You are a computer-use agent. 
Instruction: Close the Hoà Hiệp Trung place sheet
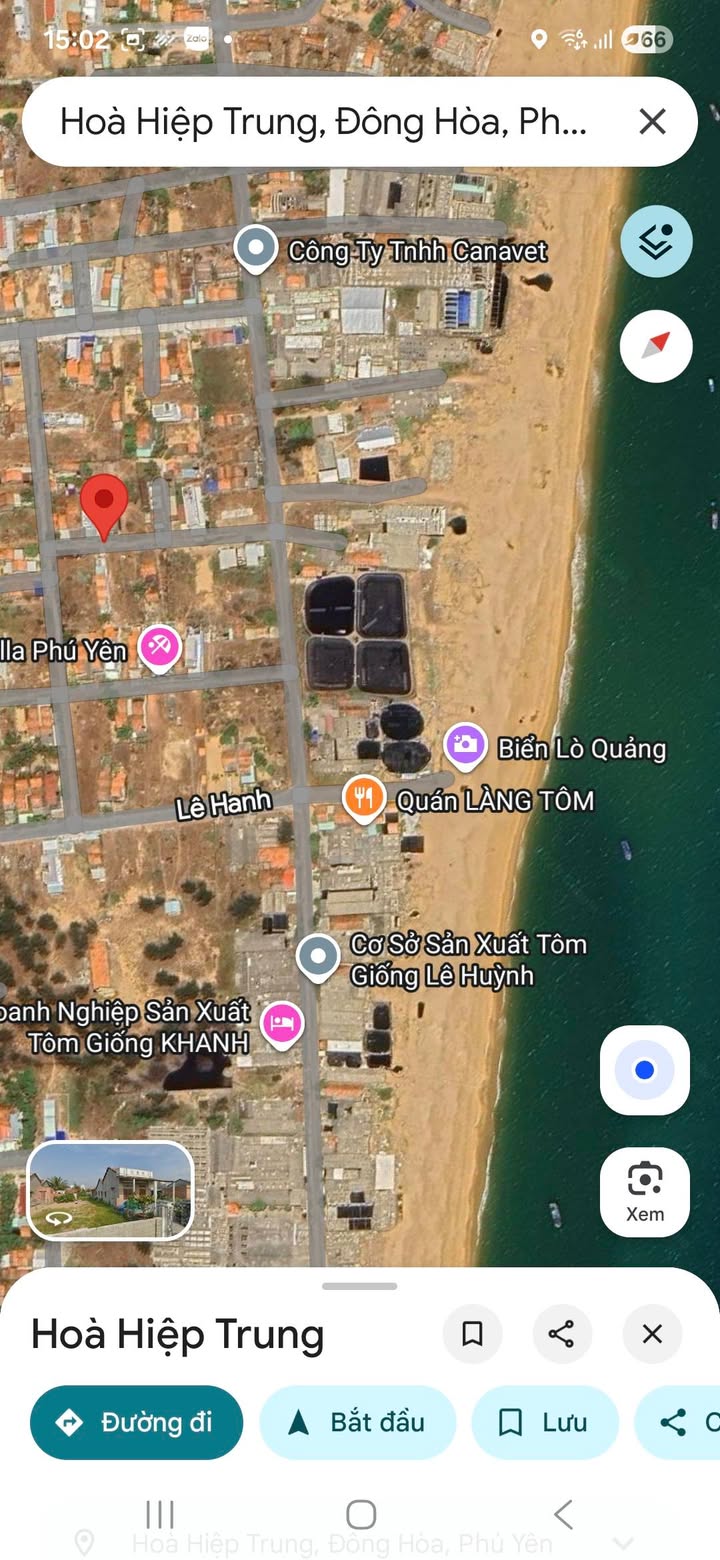(652, 1334)
